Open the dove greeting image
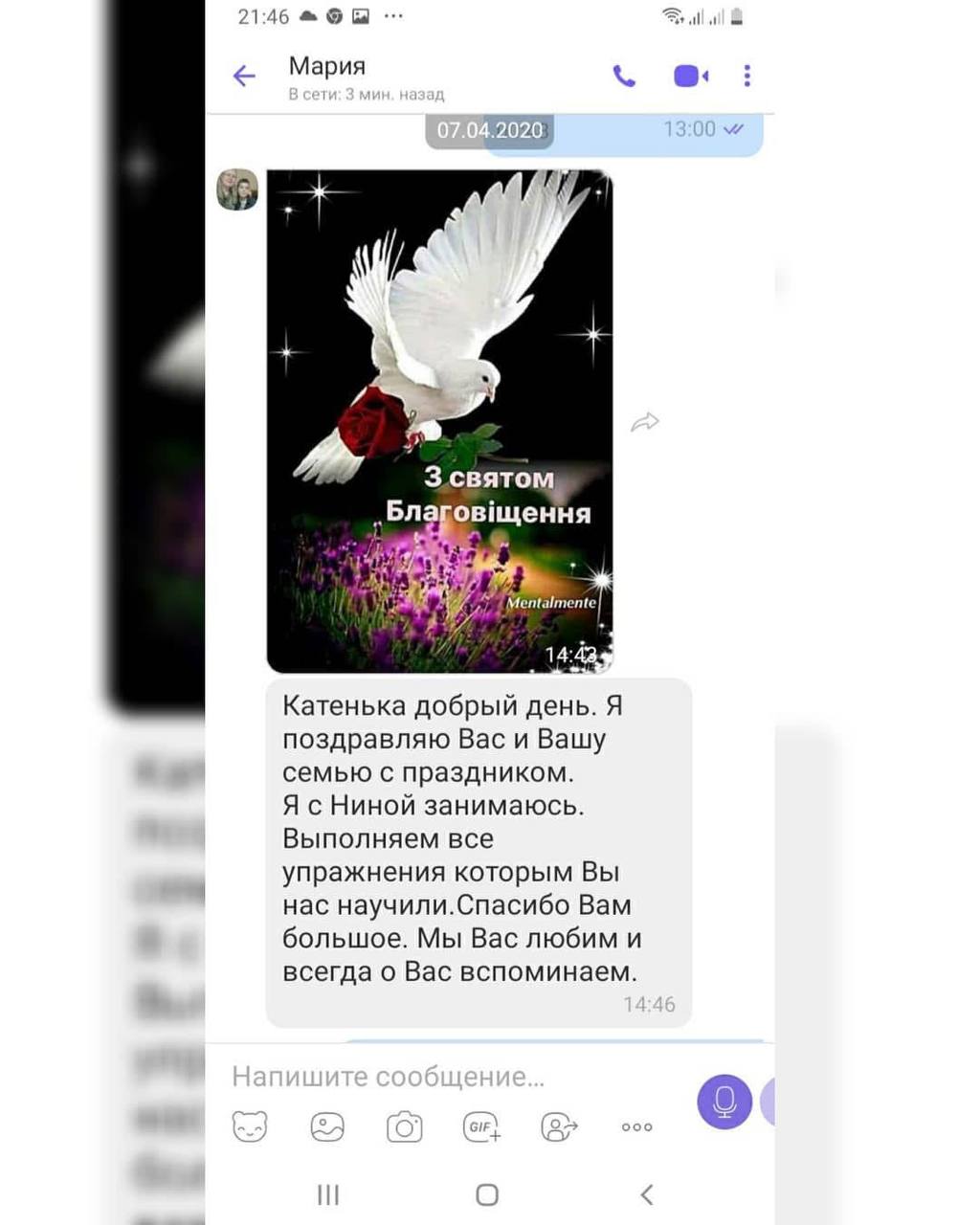Screen dimensions: 980x1225 coord(439,421)
